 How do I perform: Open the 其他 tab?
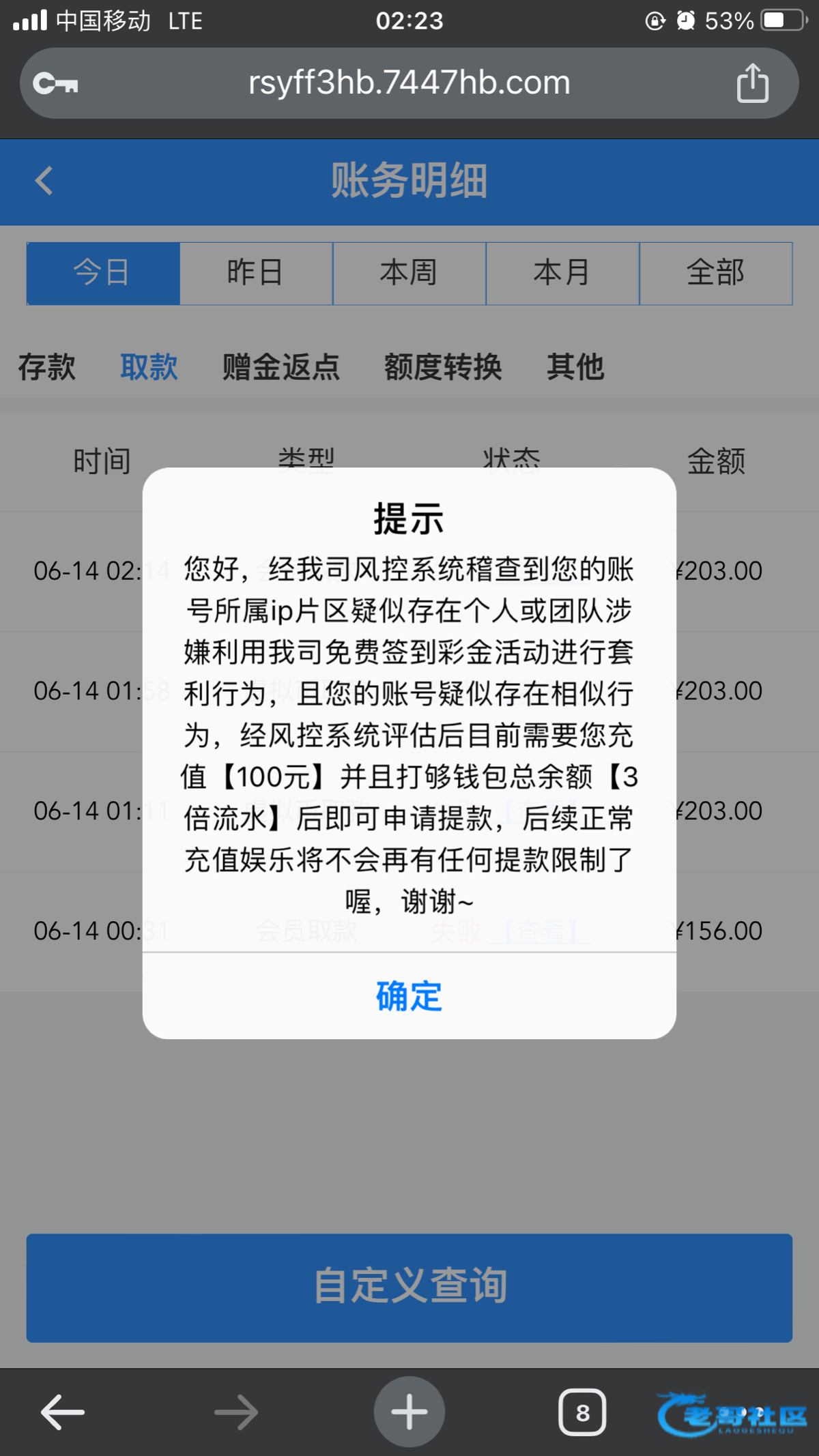[575, 367]
